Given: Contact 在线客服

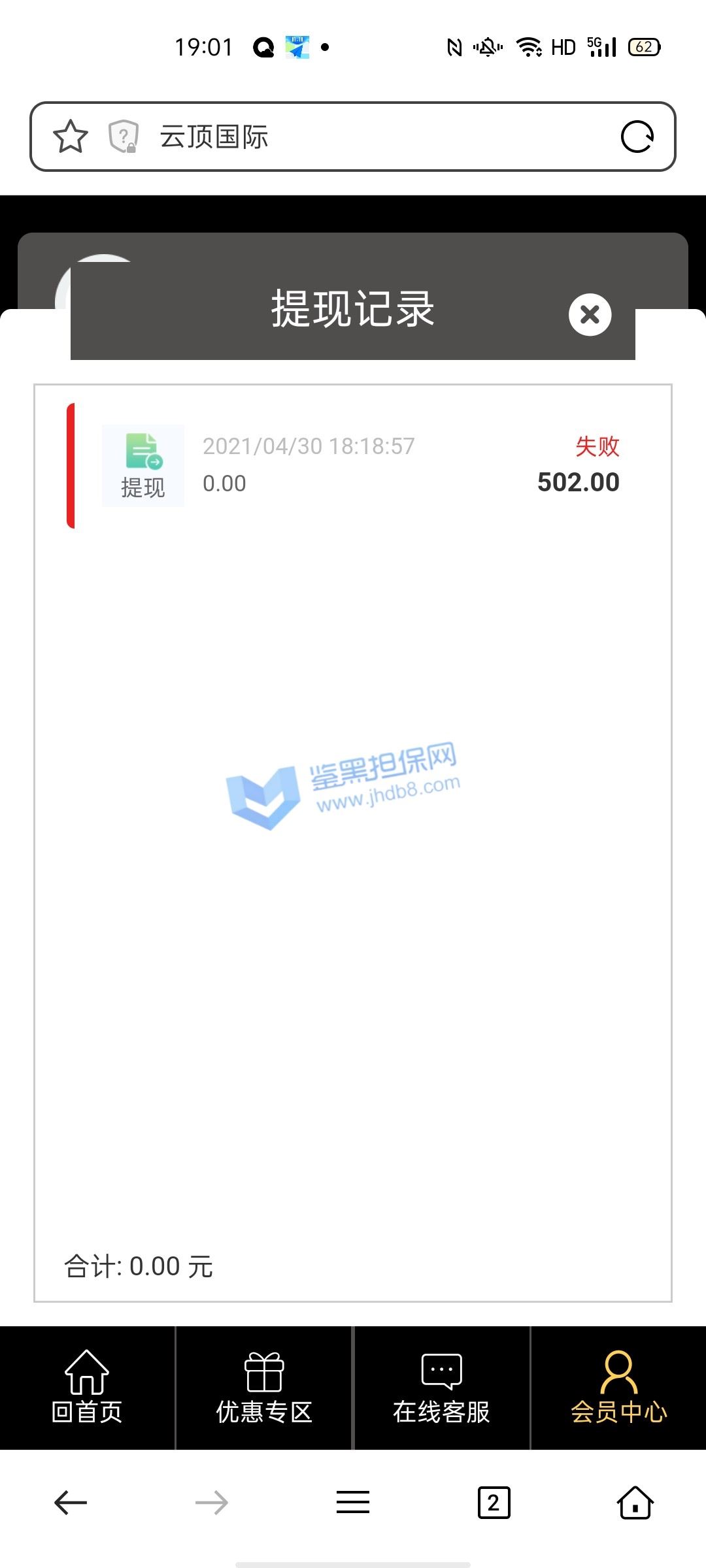Looking at the screenshot, I should (441, 1388).
